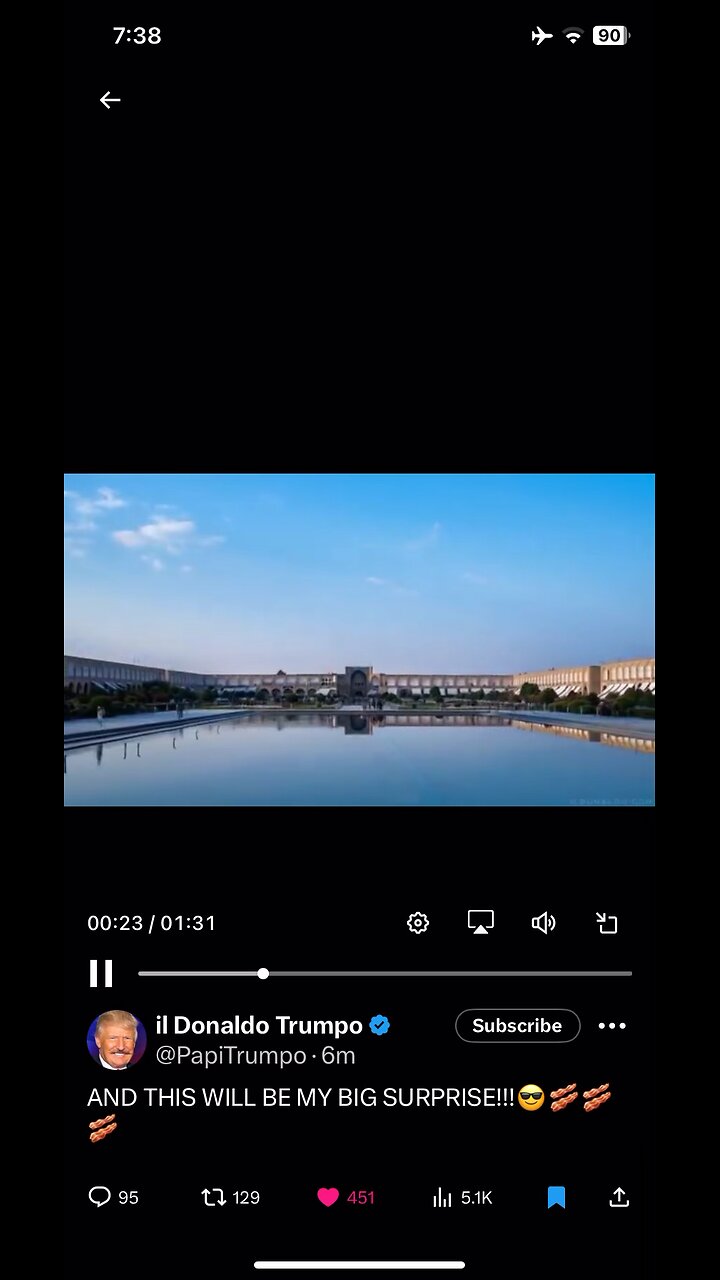Unlike the post
720x1280 pixels.
(x=328, y=1197)
